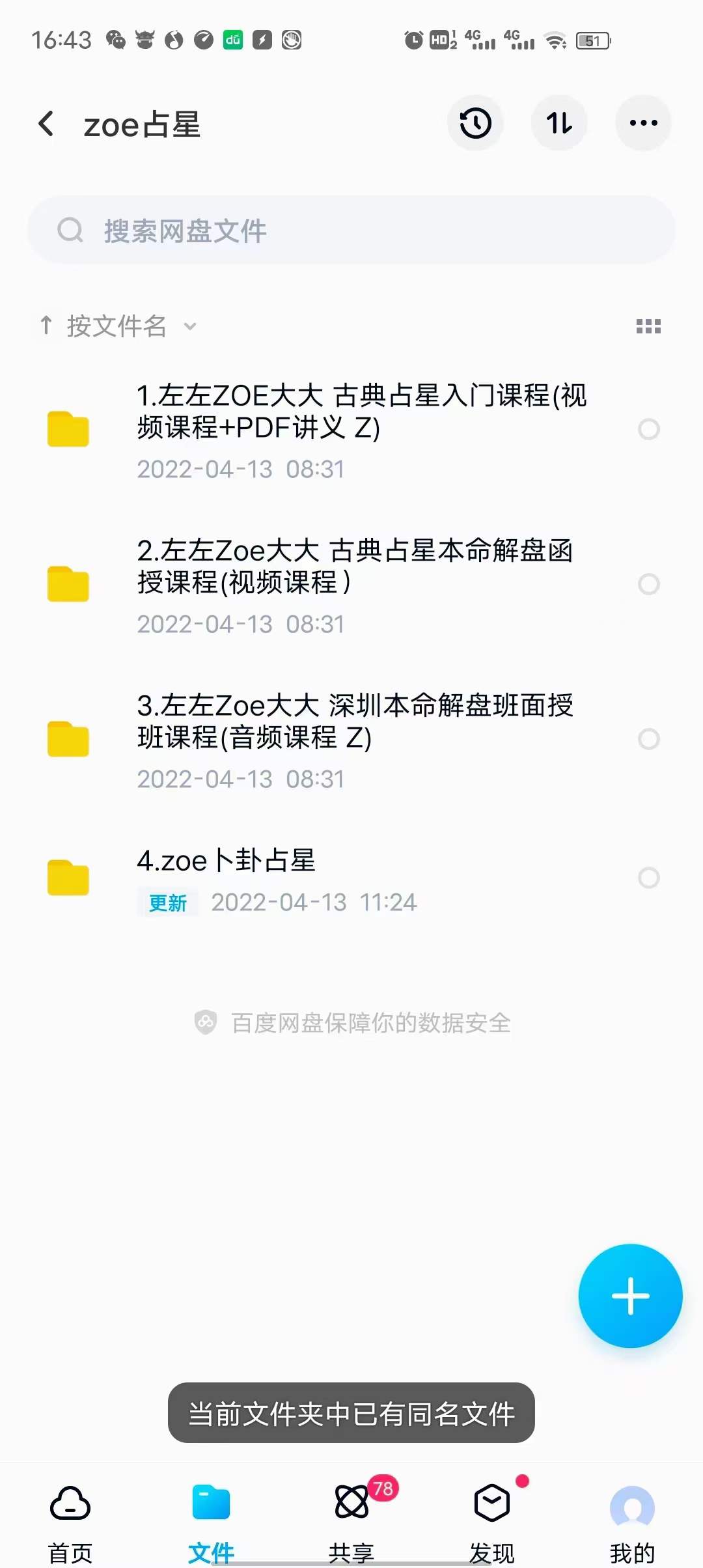The image size is (703, 1568).
Task: Open the three-dot overflow menu
Action: point(643,123)
